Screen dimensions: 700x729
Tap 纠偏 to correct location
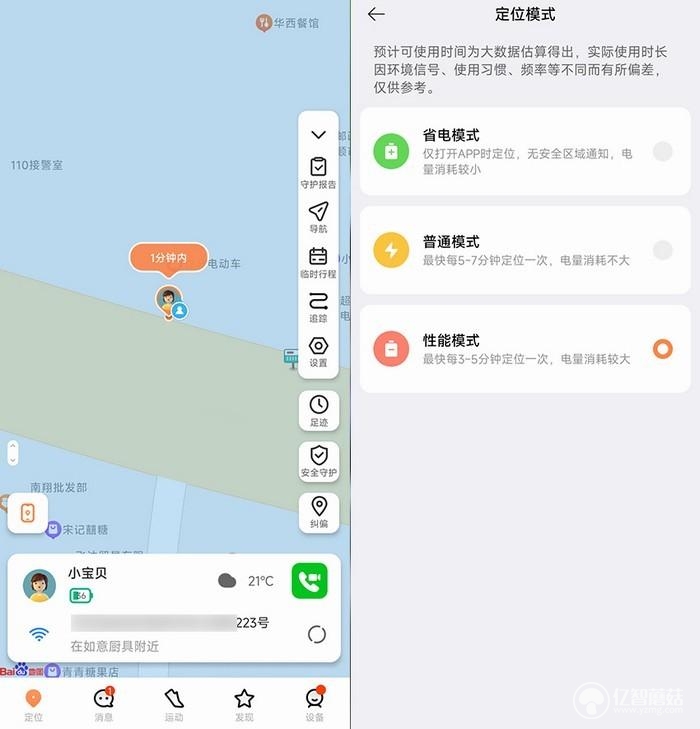click(318, 512)
